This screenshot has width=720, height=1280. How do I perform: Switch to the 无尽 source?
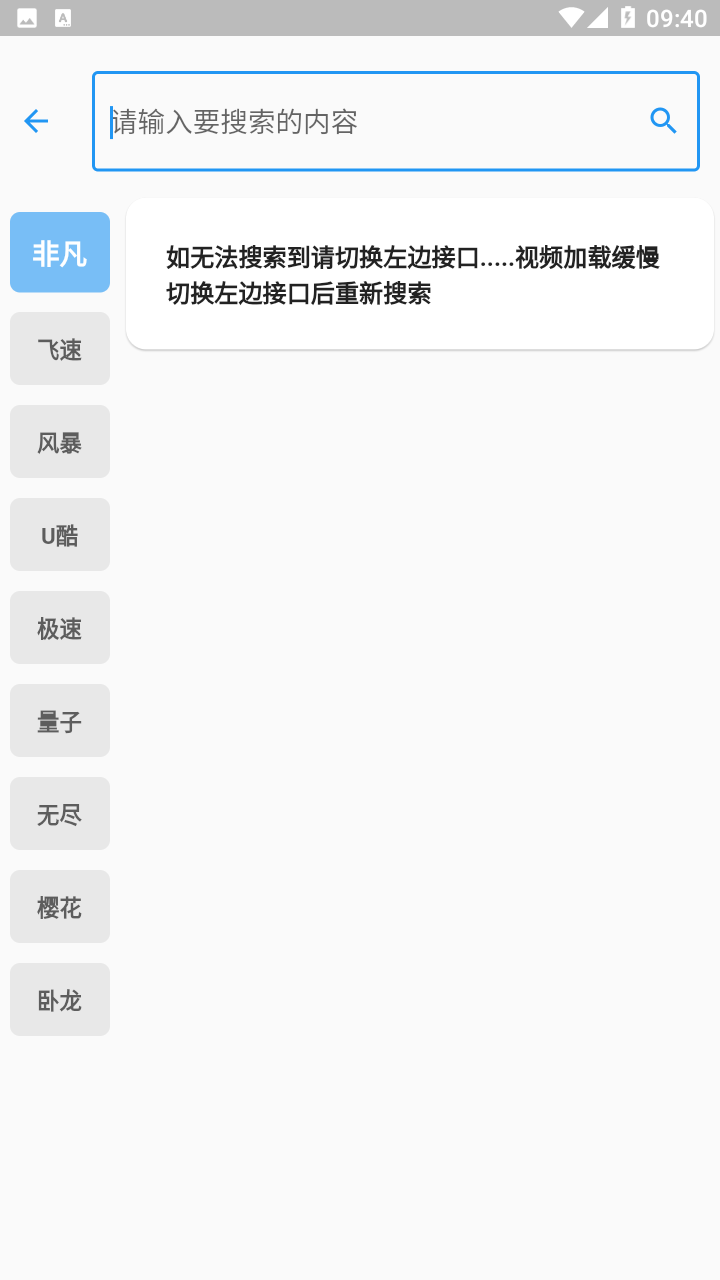(60, 814)
